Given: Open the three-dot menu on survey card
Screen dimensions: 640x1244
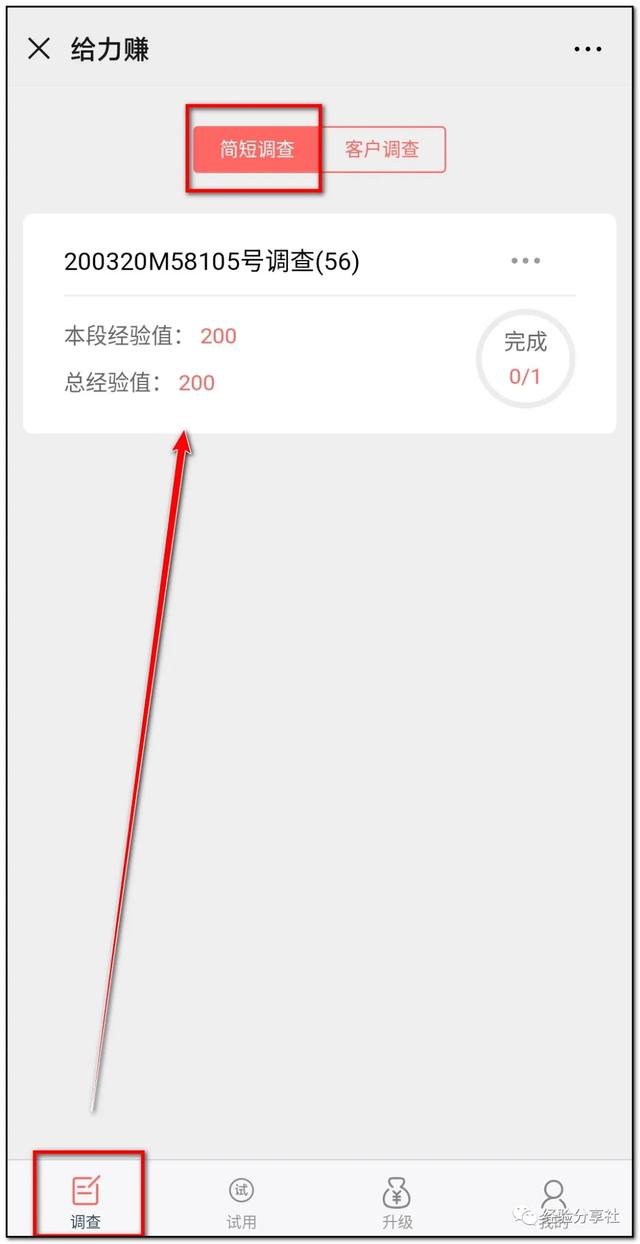Looking at the screenshot, I should [525, 261].
